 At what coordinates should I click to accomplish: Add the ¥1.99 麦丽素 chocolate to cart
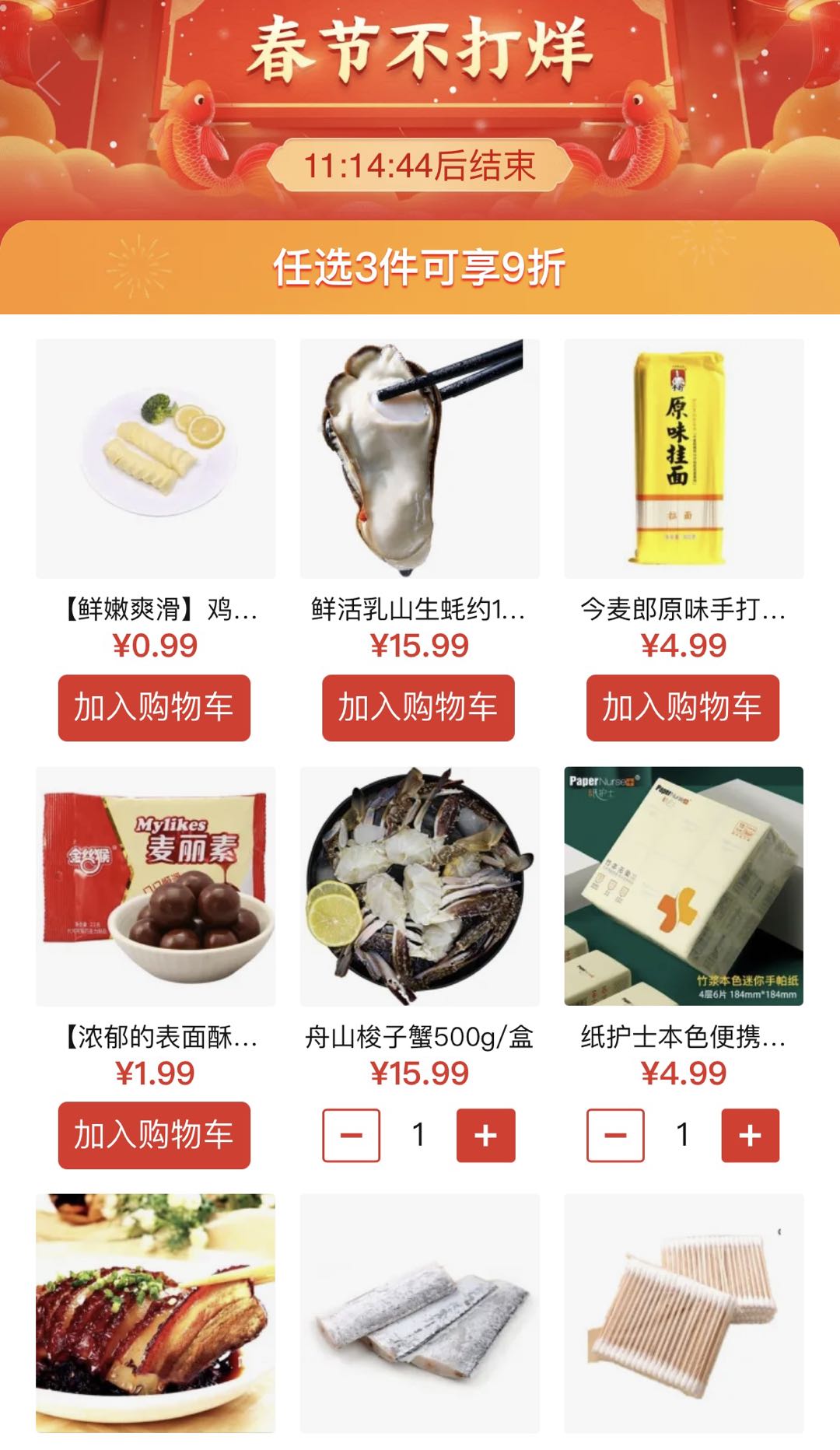click(x=154, y=1135)
